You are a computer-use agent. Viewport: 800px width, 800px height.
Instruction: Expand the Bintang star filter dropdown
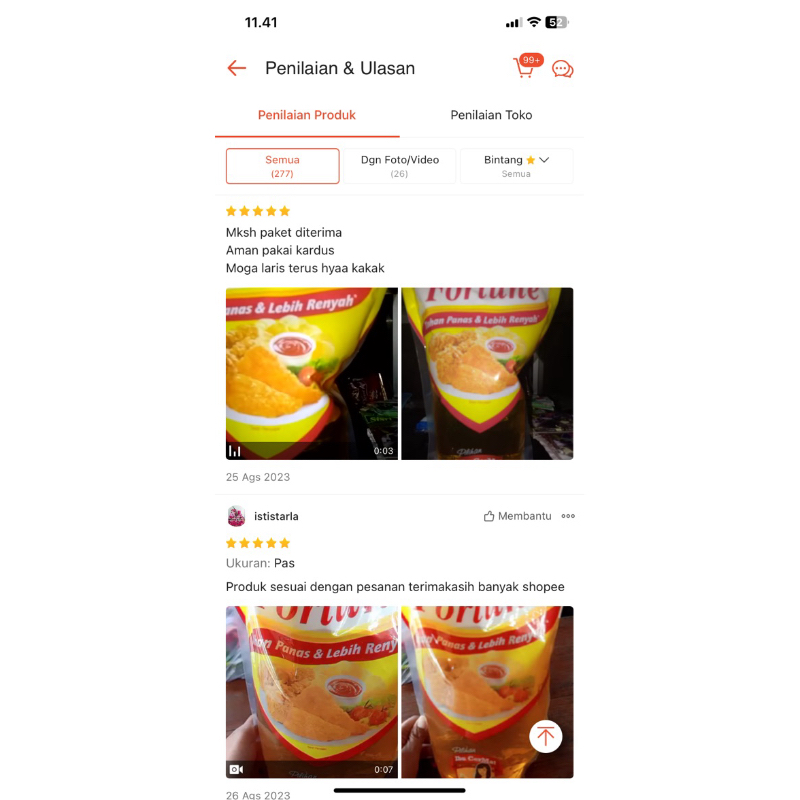(516, 166)
